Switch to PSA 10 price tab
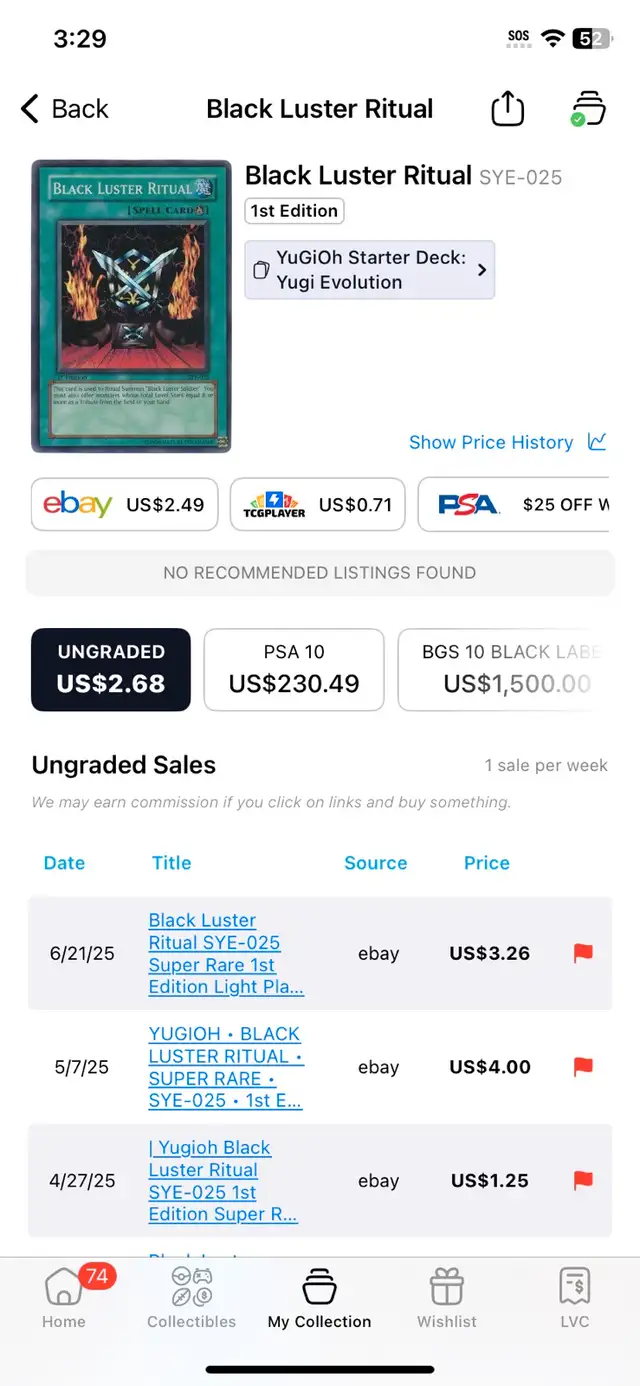 [x=294, y=669]
